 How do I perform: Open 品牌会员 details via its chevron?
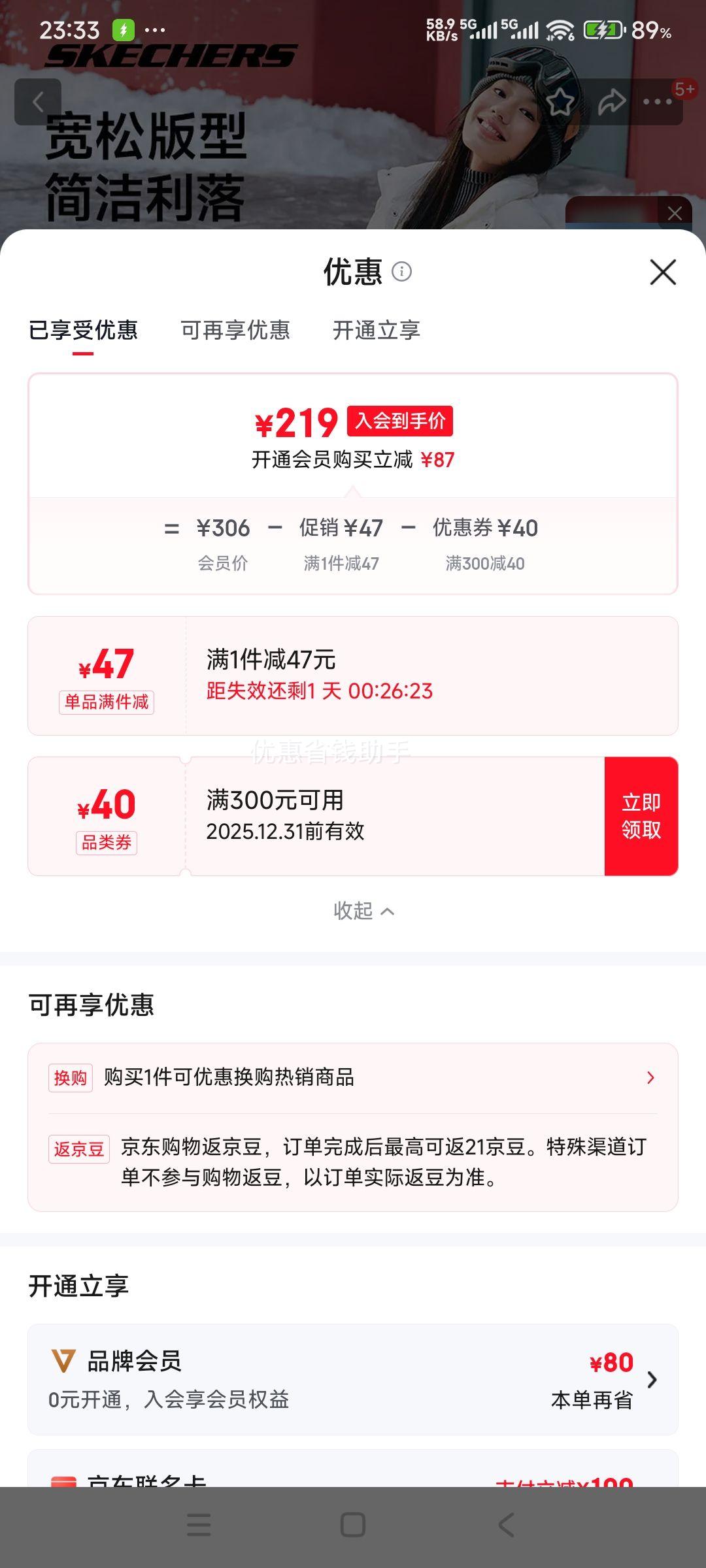[x=652, y=1380]
